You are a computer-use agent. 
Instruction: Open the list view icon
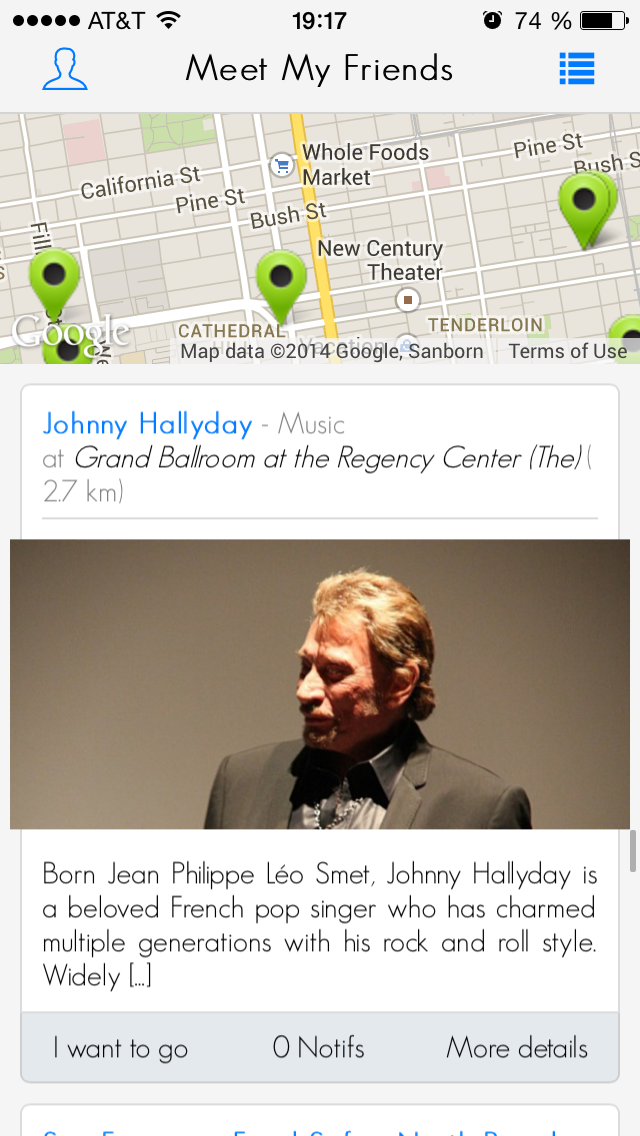click(x=577, y=69)
